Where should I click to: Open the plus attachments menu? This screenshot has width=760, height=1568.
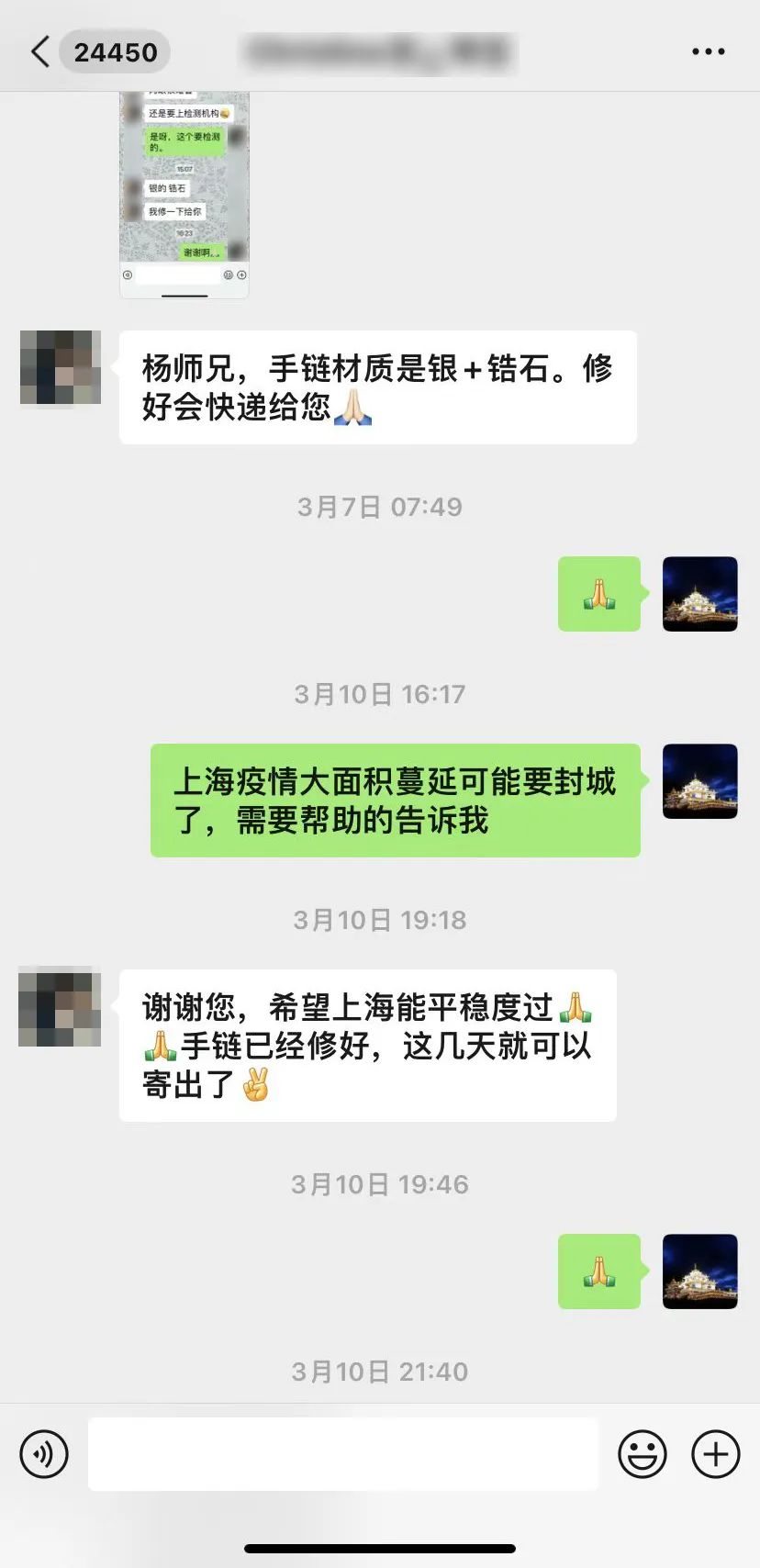point(715,1454)
